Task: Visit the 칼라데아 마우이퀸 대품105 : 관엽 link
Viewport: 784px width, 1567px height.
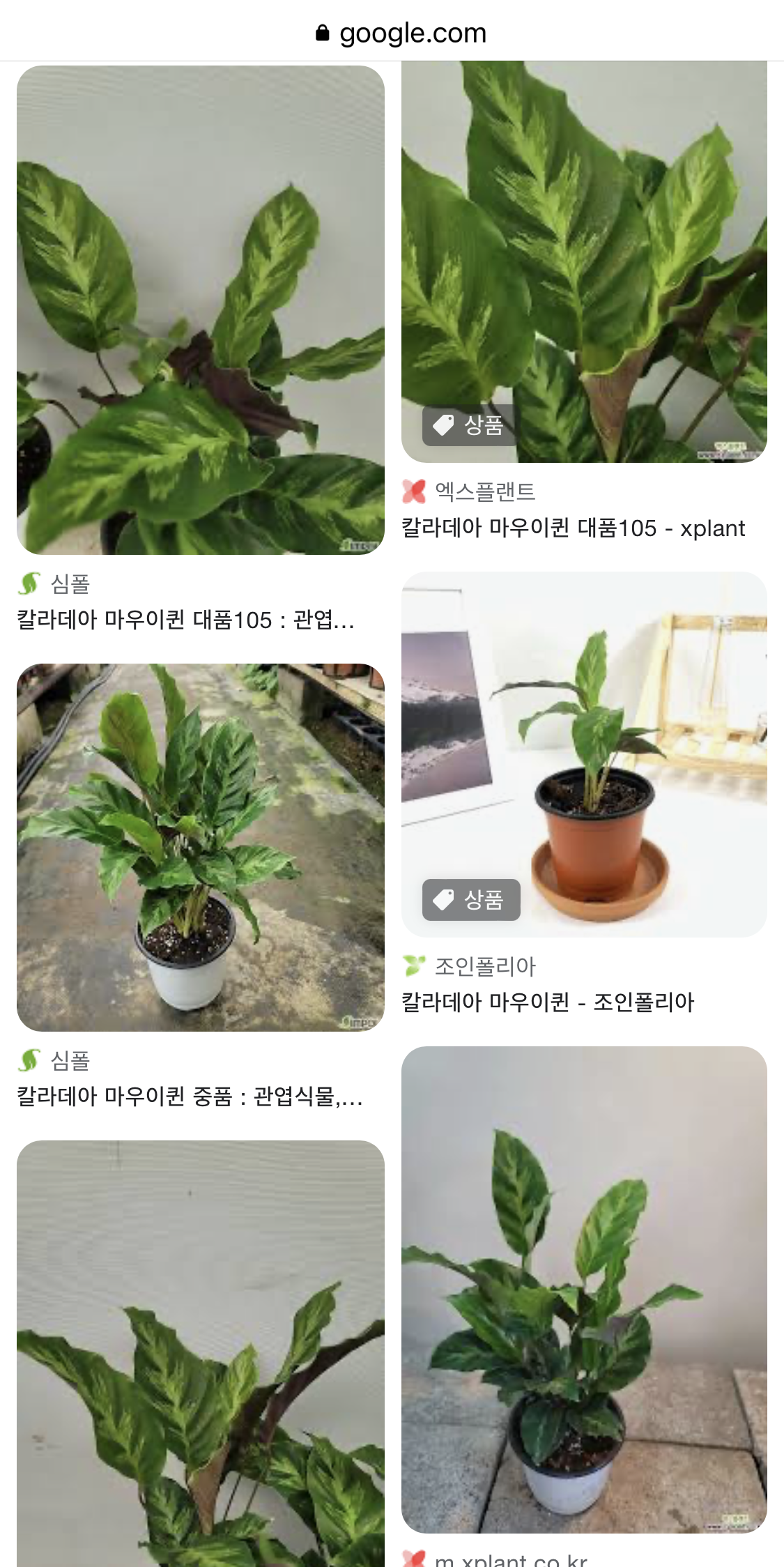Action: (186, 620)
